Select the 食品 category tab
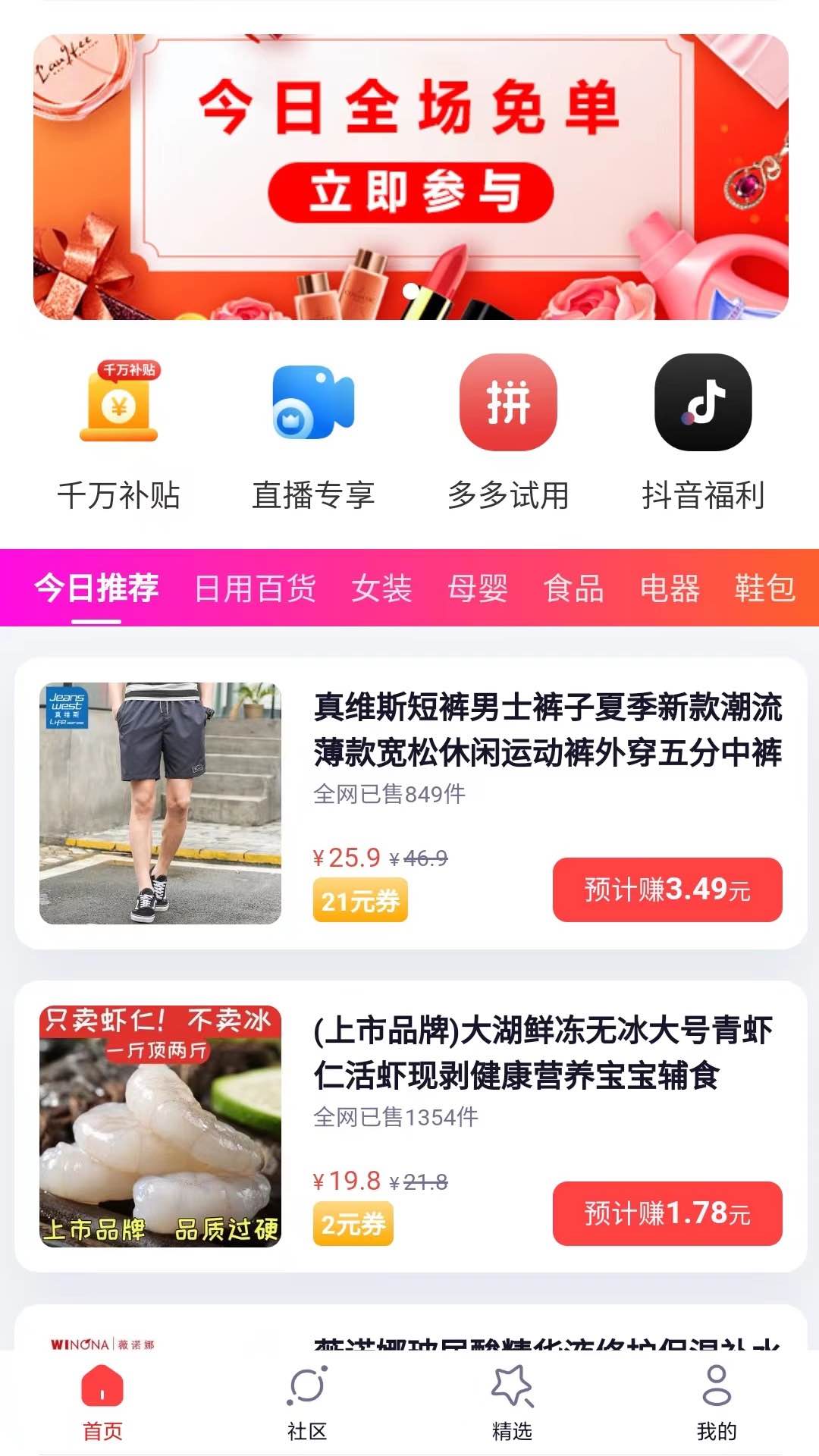The width and height of the screenshot is (819, 1456). tap(574, 588)
